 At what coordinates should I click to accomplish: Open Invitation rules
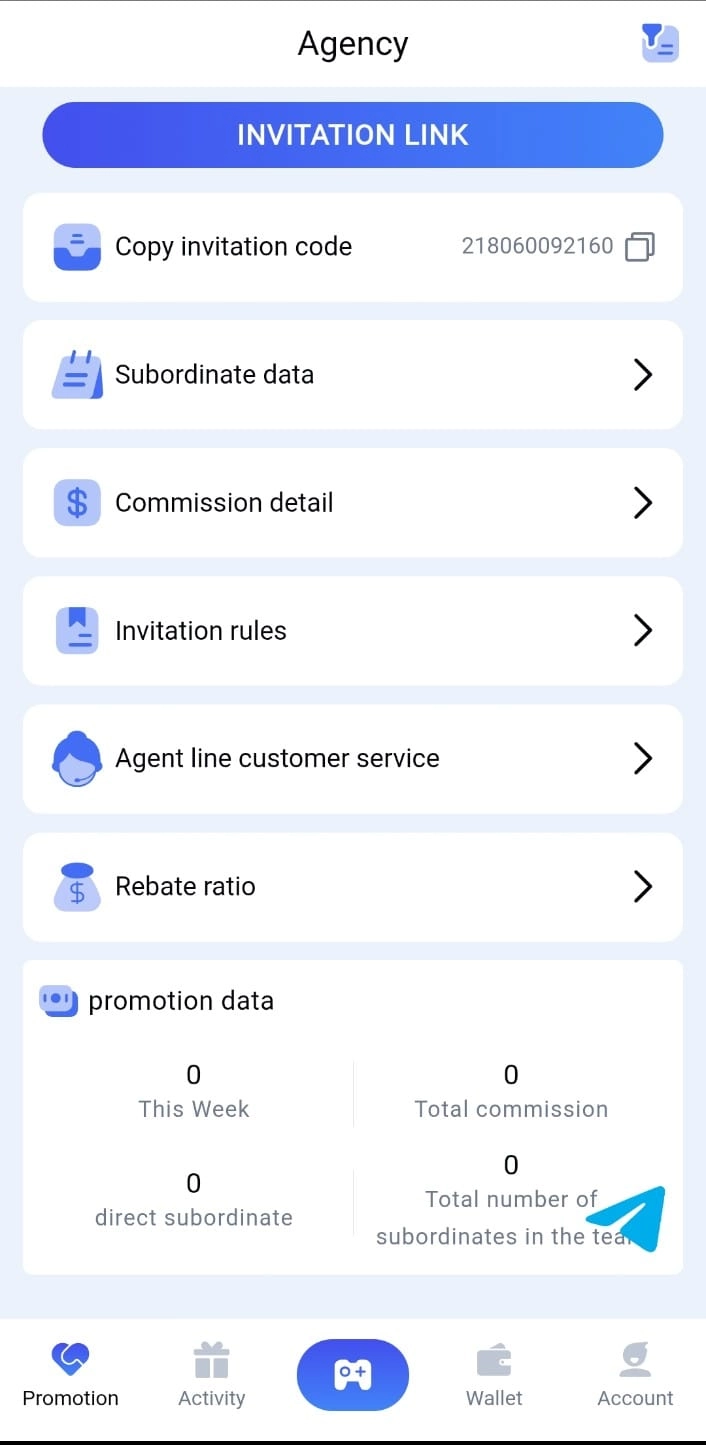[x=352, y=631]
